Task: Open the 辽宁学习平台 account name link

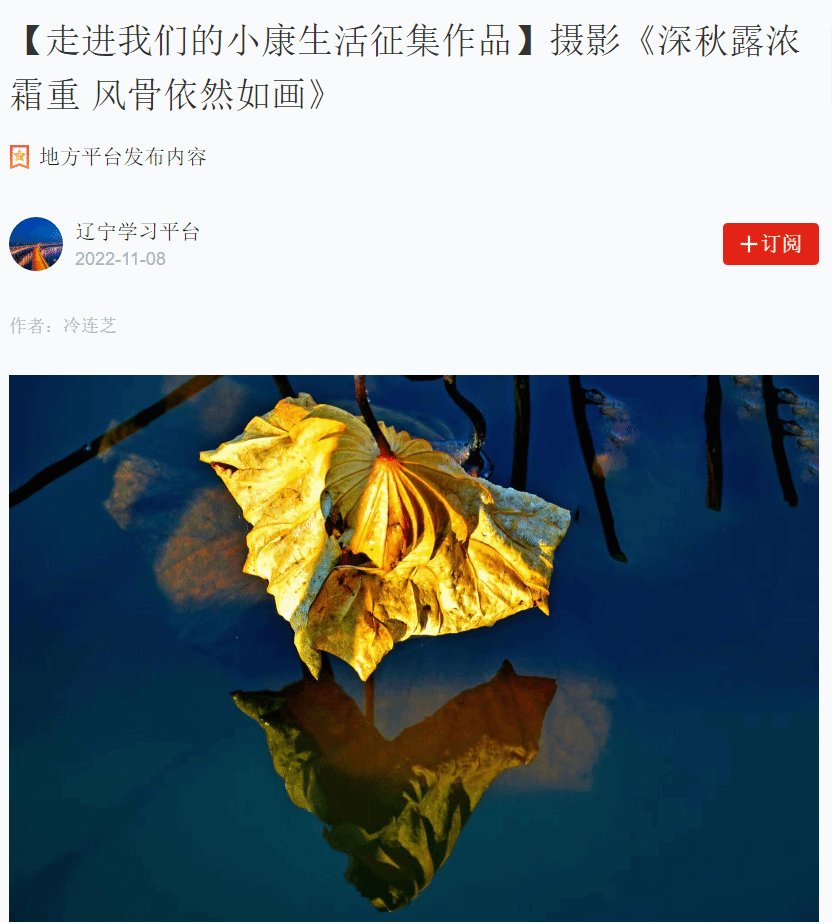Action: click(138, 232)
